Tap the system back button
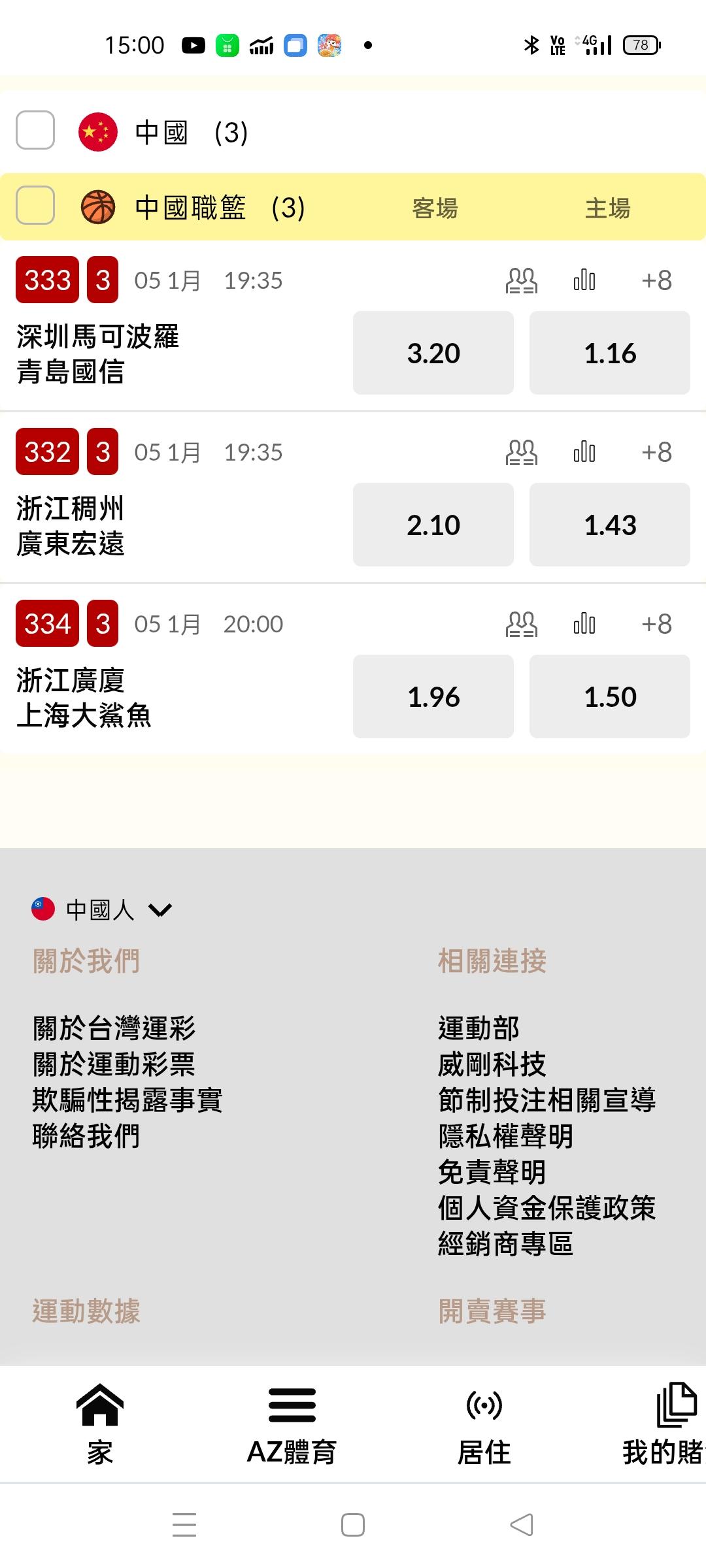706x1568 pixels. [522, 1525]
